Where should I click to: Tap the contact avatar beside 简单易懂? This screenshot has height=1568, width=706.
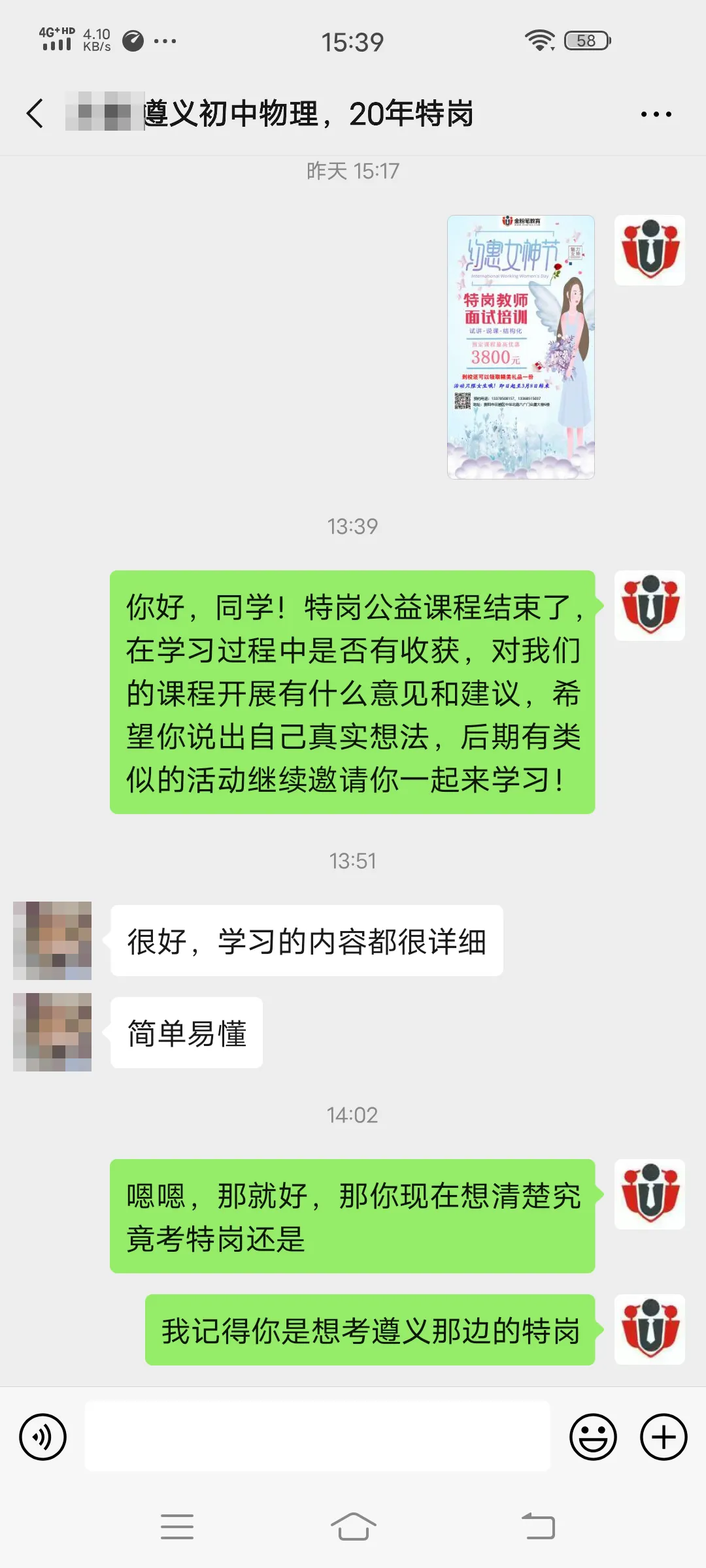coord(52,1032)
